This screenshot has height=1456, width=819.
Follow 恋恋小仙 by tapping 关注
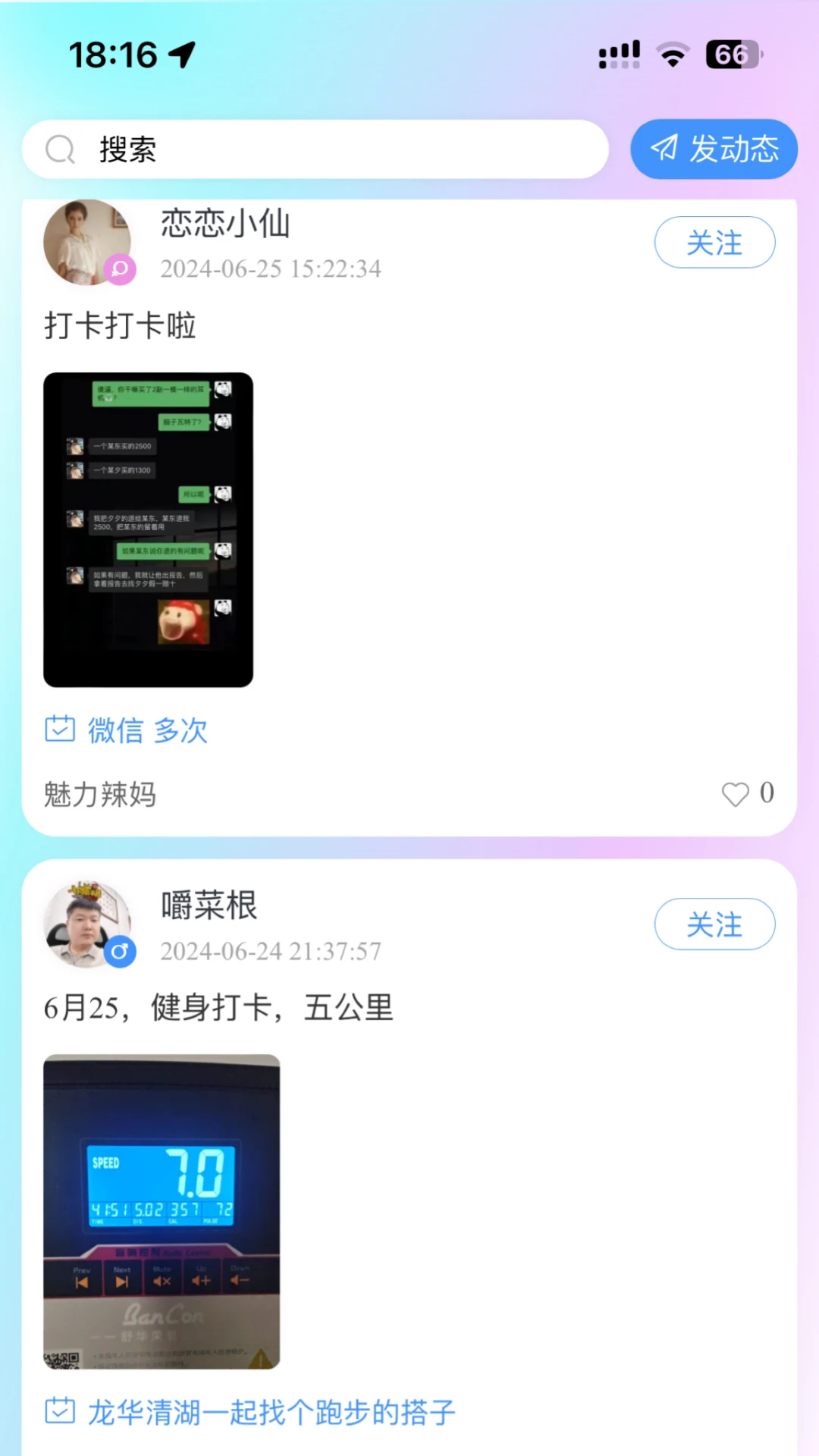tap(714, 242)
